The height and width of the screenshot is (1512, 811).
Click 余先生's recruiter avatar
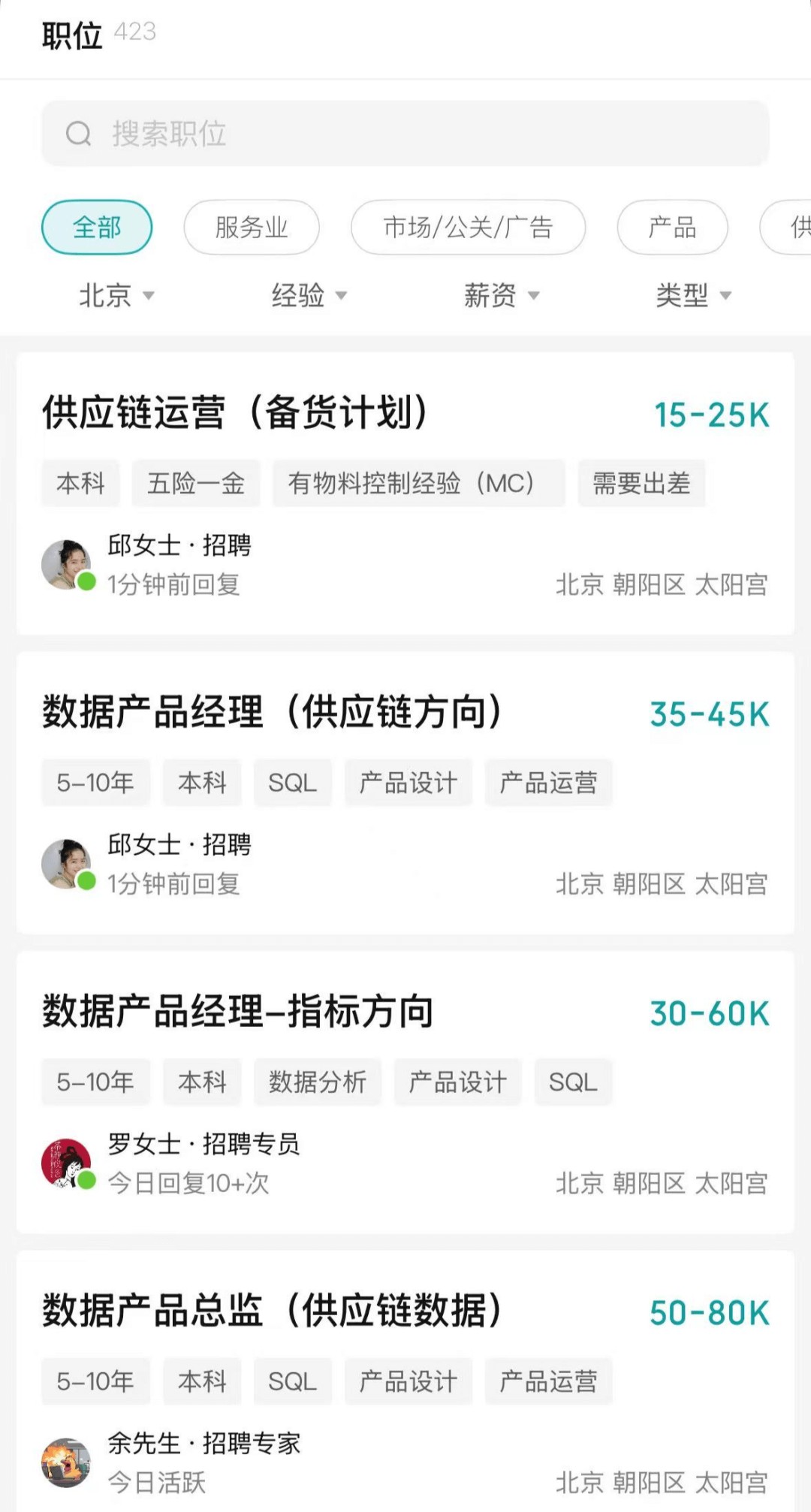tap(67, 1460)
